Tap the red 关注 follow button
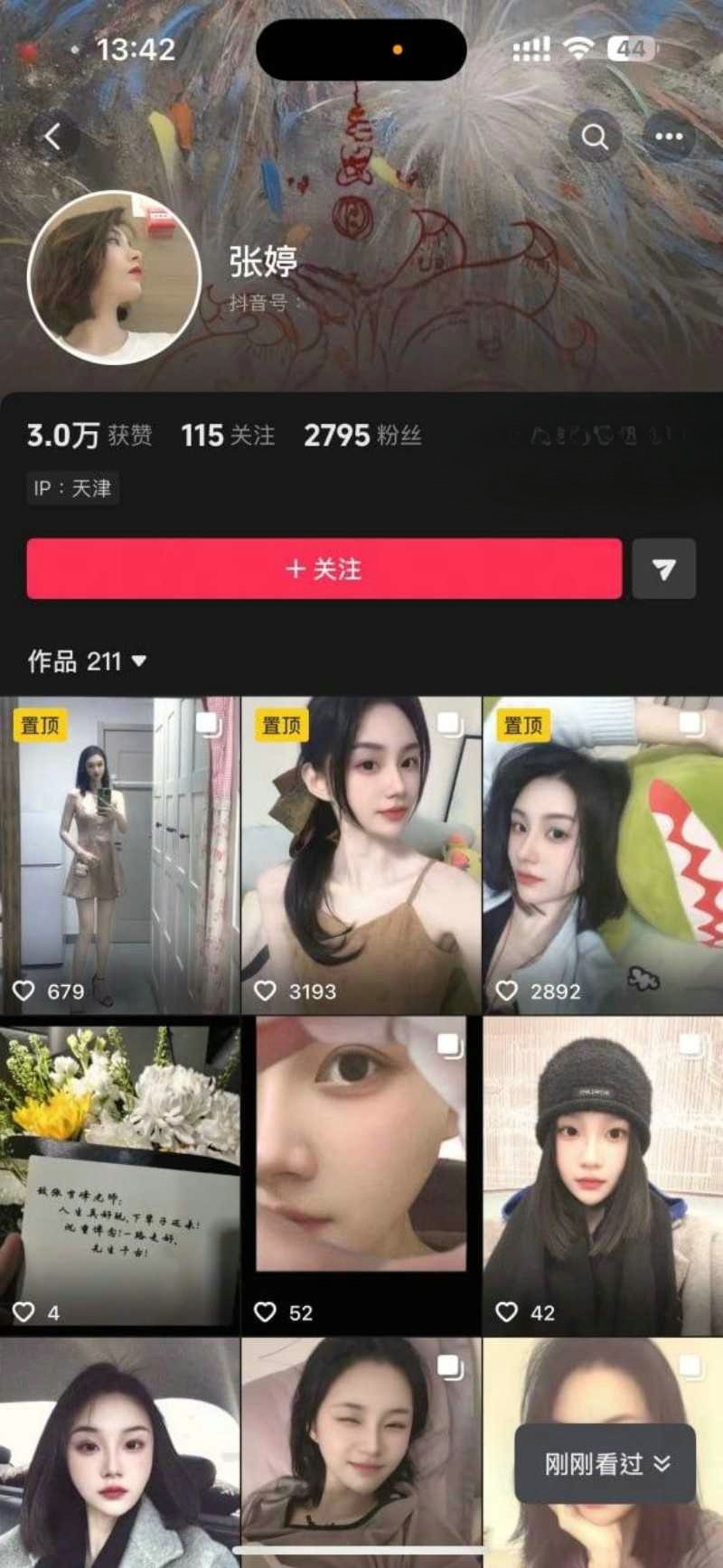This screenshot has width=723, height=1568. pos(324,568)
